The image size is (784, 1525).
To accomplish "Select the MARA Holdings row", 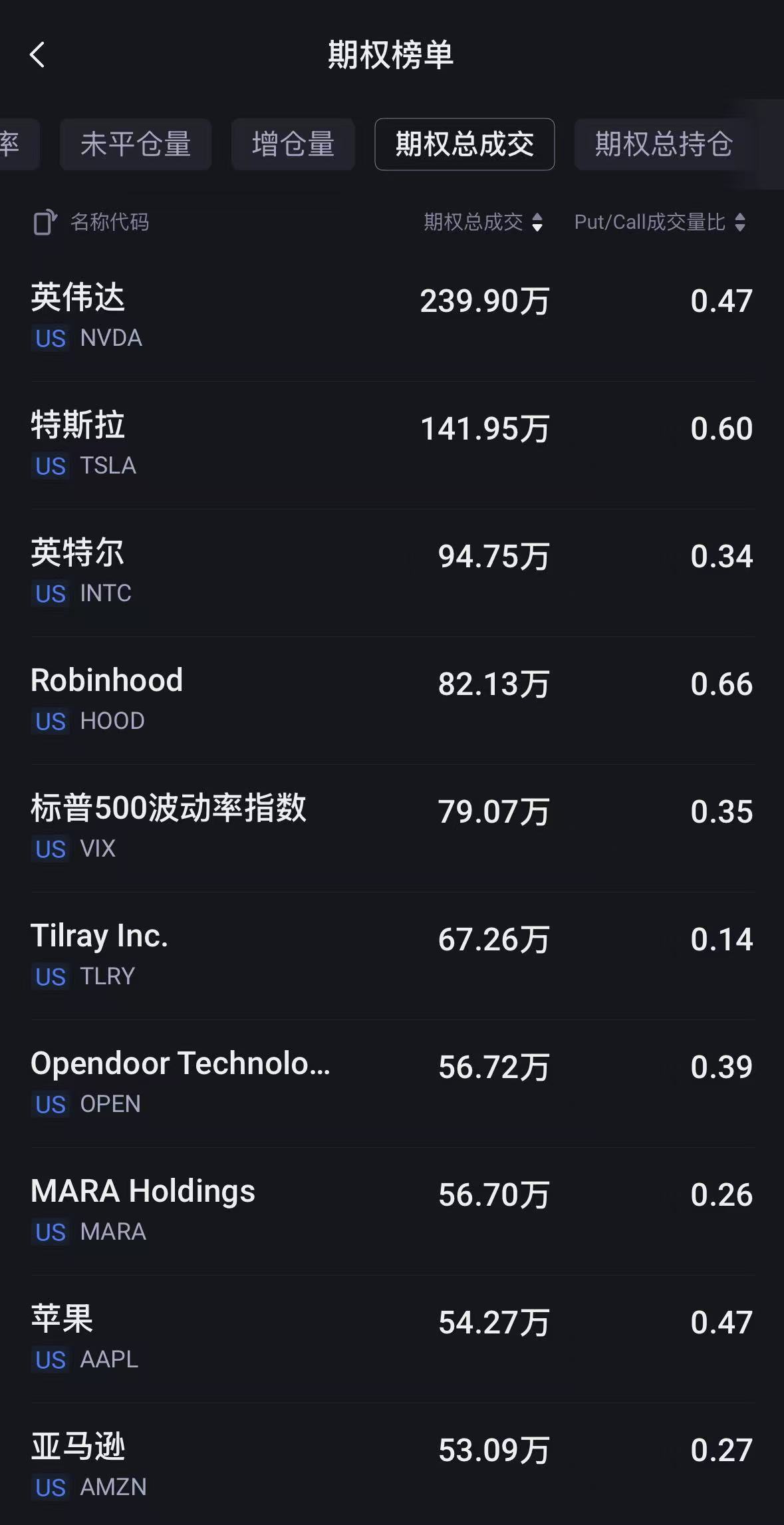I will tap(391, 1210).
